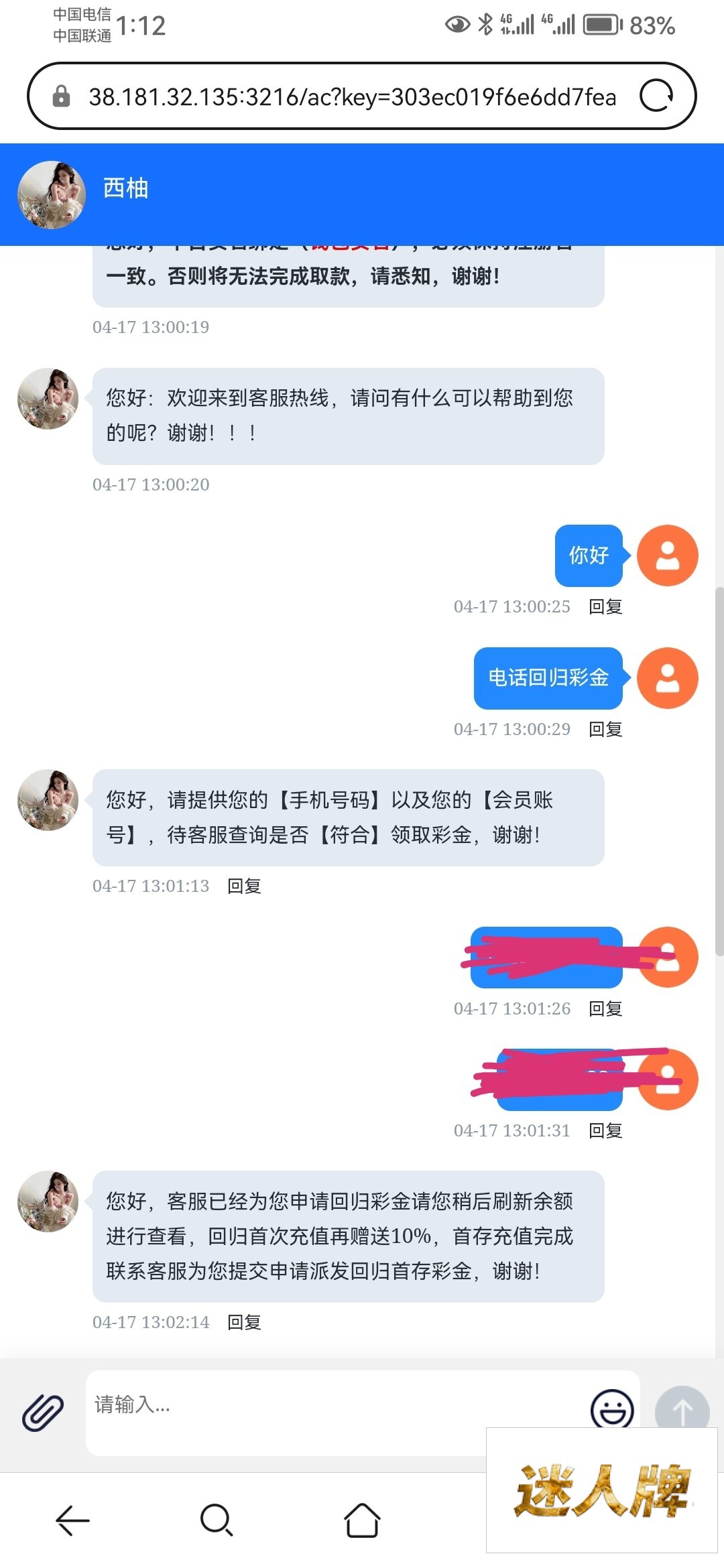Screen dimensions: 724x1568
Task: Reply to the message sent at 13:01:26
Action: [x=605, y=1008]
